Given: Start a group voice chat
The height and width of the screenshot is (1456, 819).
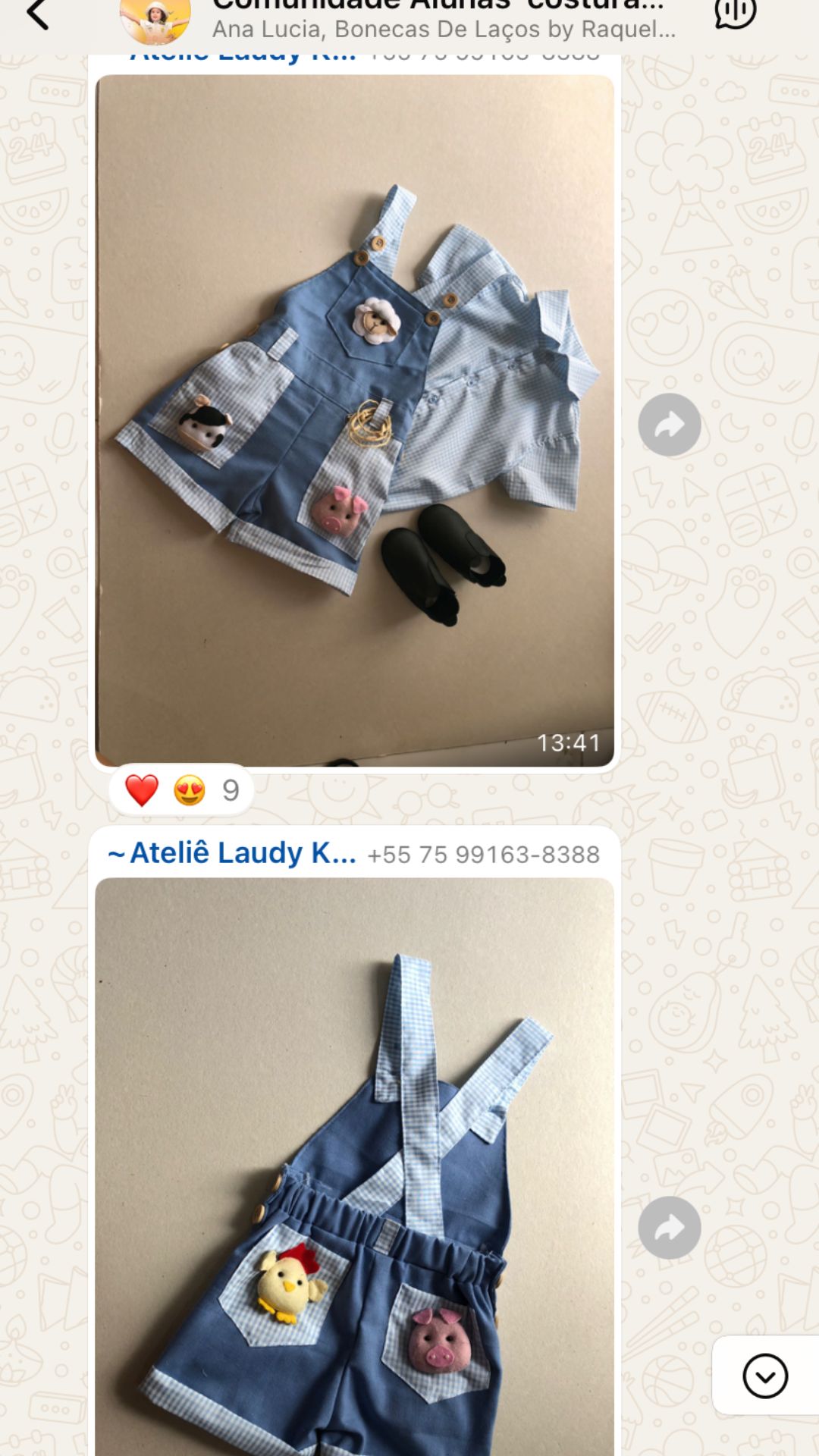Looking at the screenshot, I should click(x=735, y=14).
